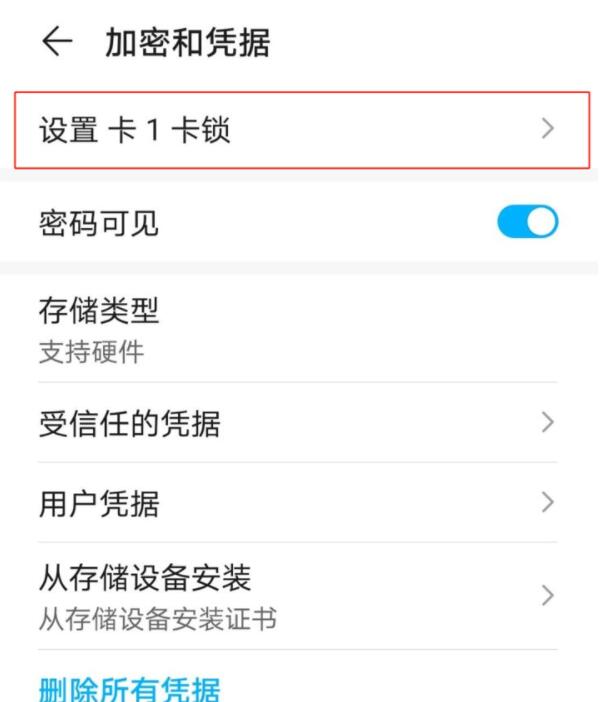Turn off the 密码可见 switch
This screenshot has width=610, height=702.
click(527, 222)
